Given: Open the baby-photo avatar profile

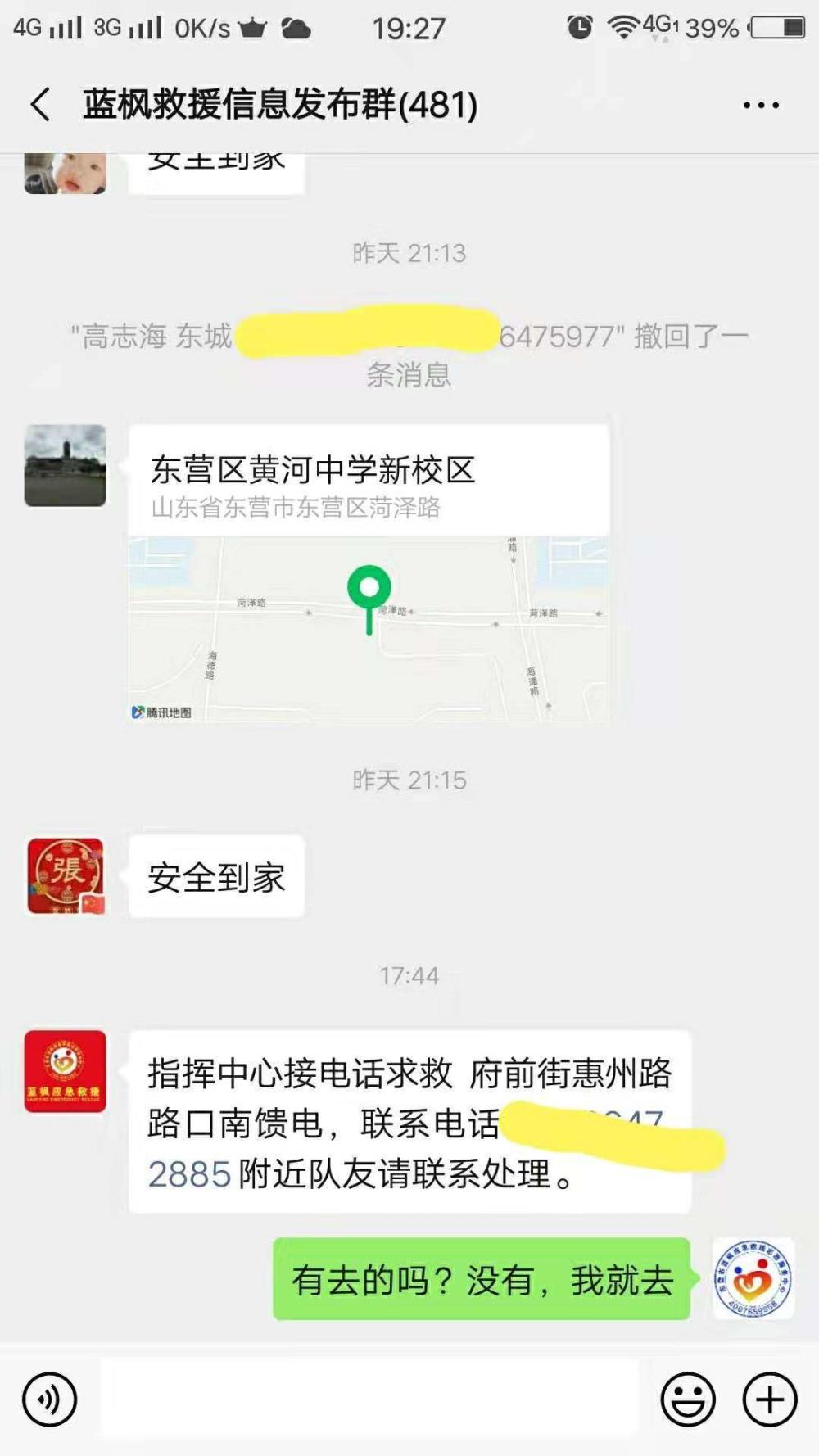Looking at the screenshot, I should point(66,173).
